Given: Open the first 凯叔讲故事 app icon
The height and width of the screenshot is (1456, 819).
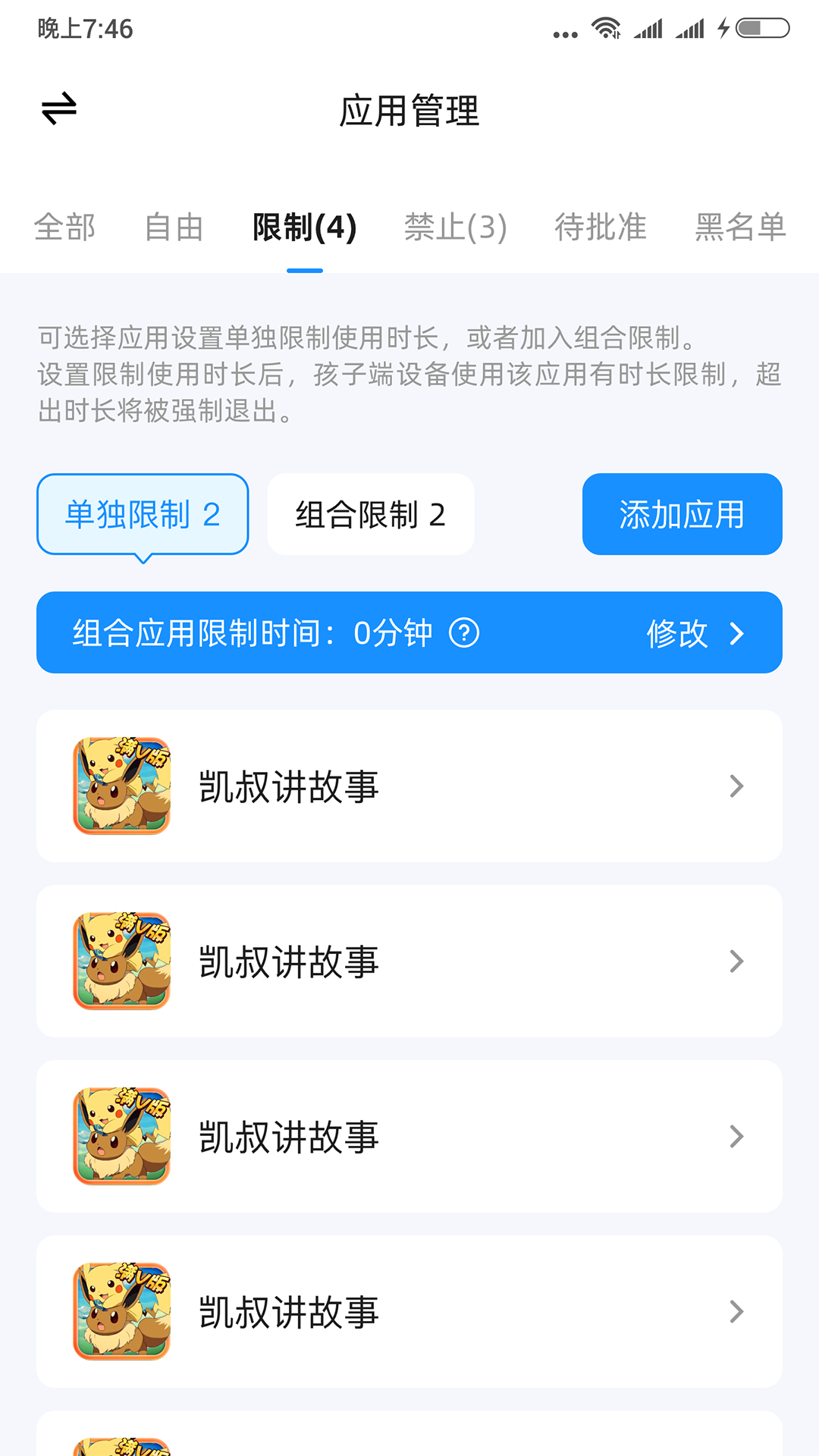Looking at the screenshot, I should tap(121, 786).
